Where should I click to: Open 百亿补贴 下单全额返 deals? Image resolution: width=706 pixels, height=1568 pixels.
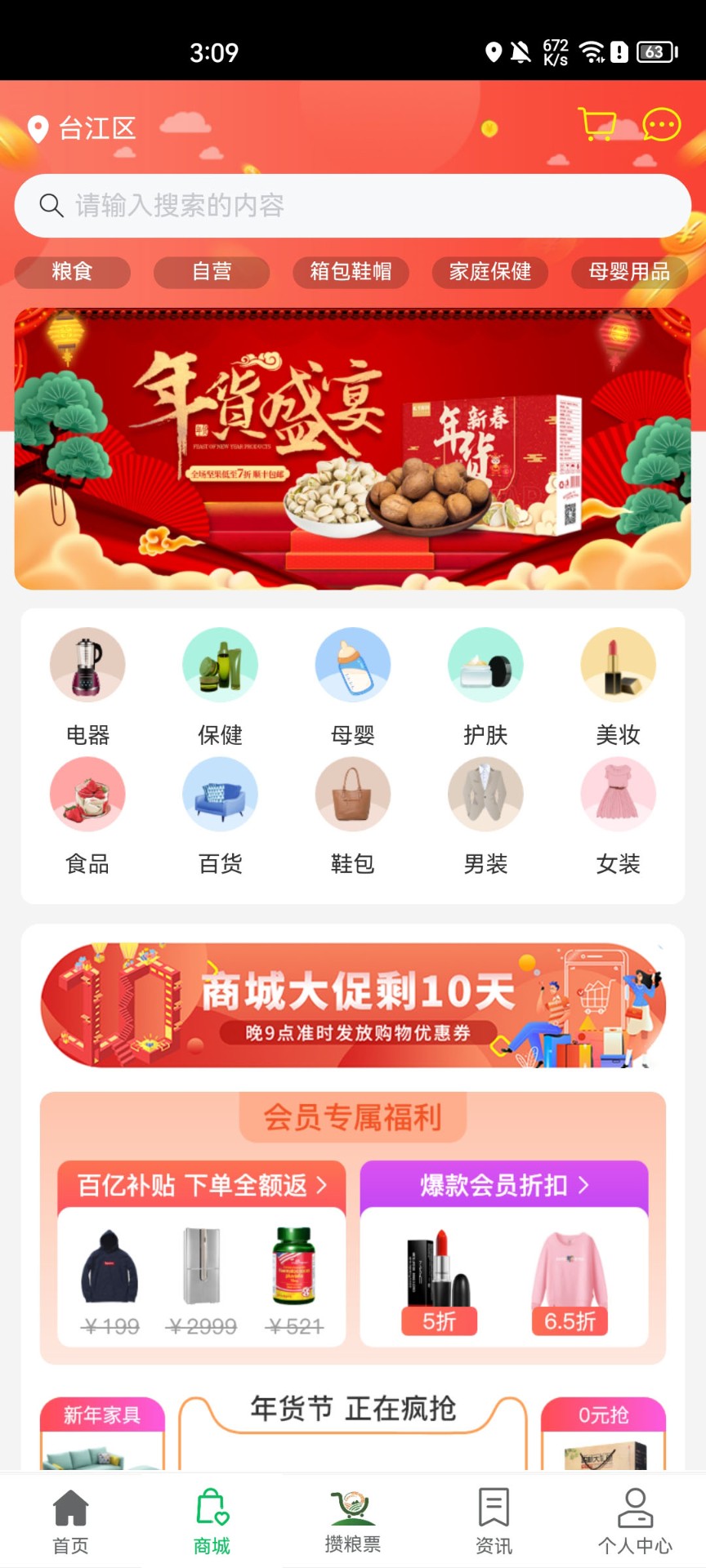click(x=202, y=1185)
